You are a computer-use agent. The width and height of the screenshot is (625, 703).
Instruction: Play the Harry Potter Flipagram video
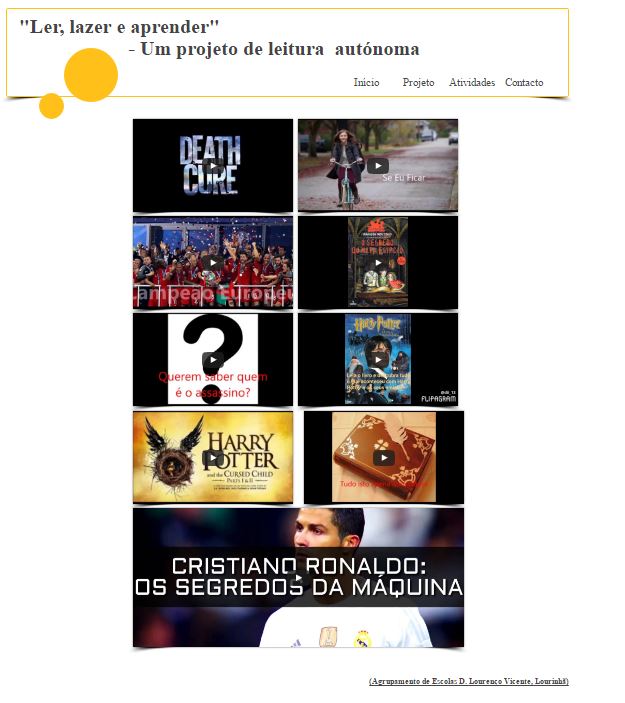[377, 360]
